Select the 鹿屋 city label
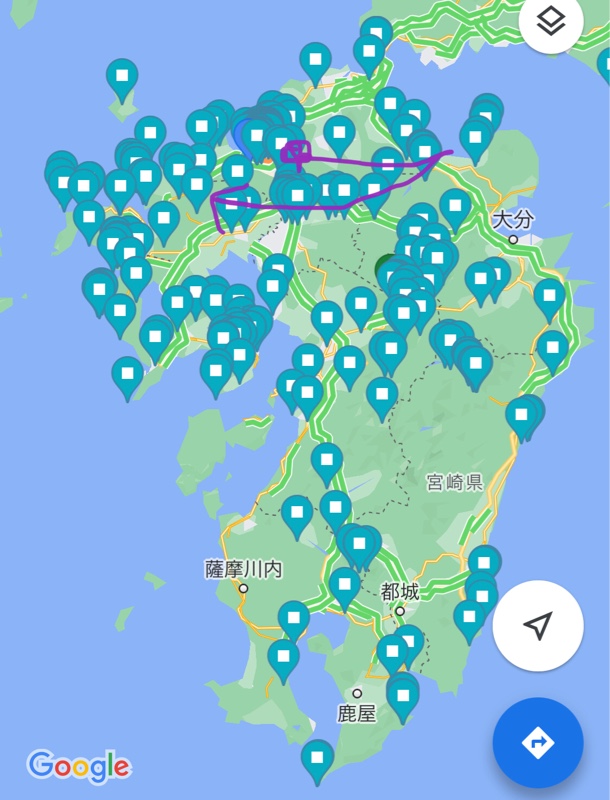610x800 pixels. point(356,713)
